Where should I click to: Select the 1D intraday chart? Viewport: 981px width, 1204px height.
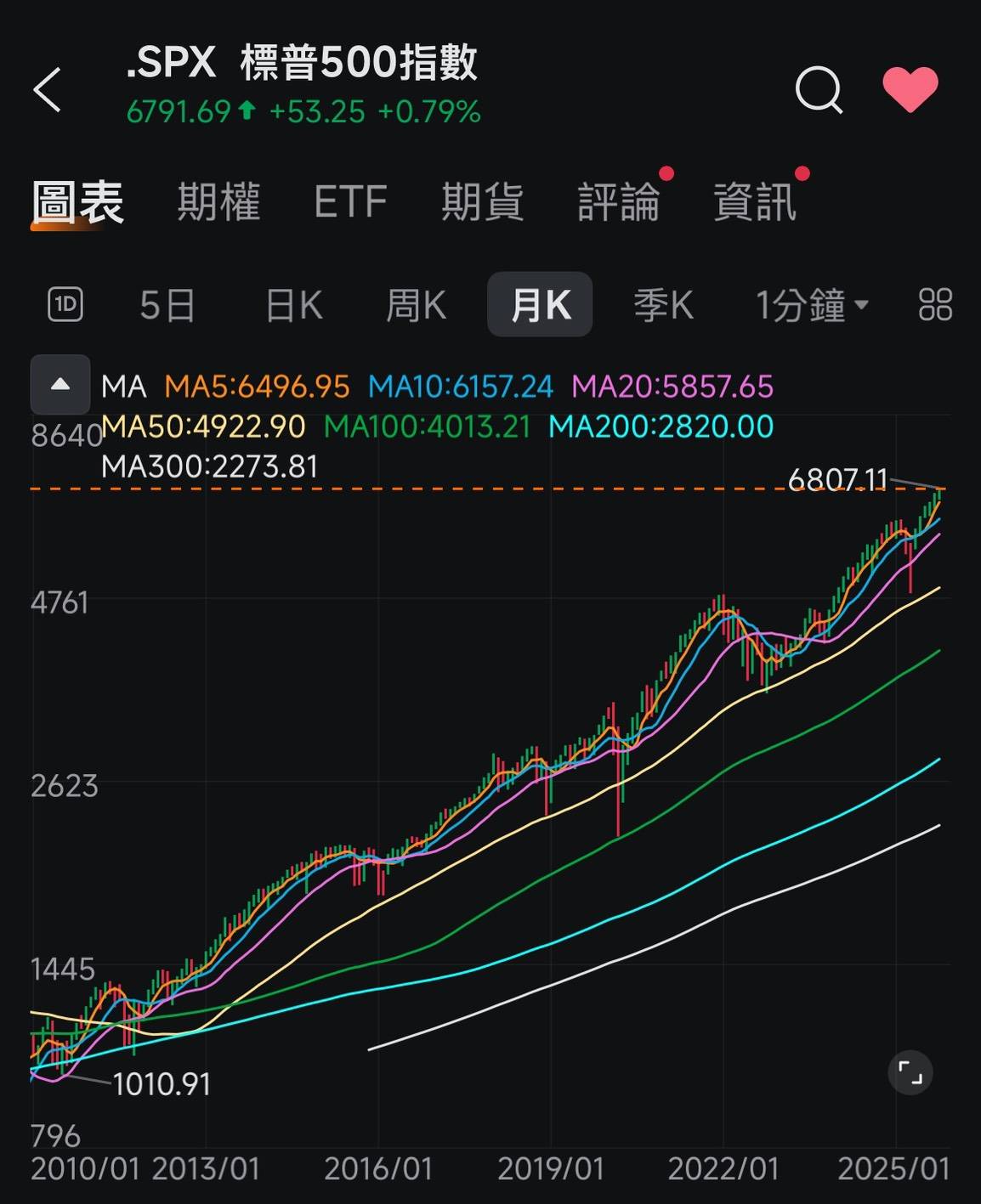65,304
